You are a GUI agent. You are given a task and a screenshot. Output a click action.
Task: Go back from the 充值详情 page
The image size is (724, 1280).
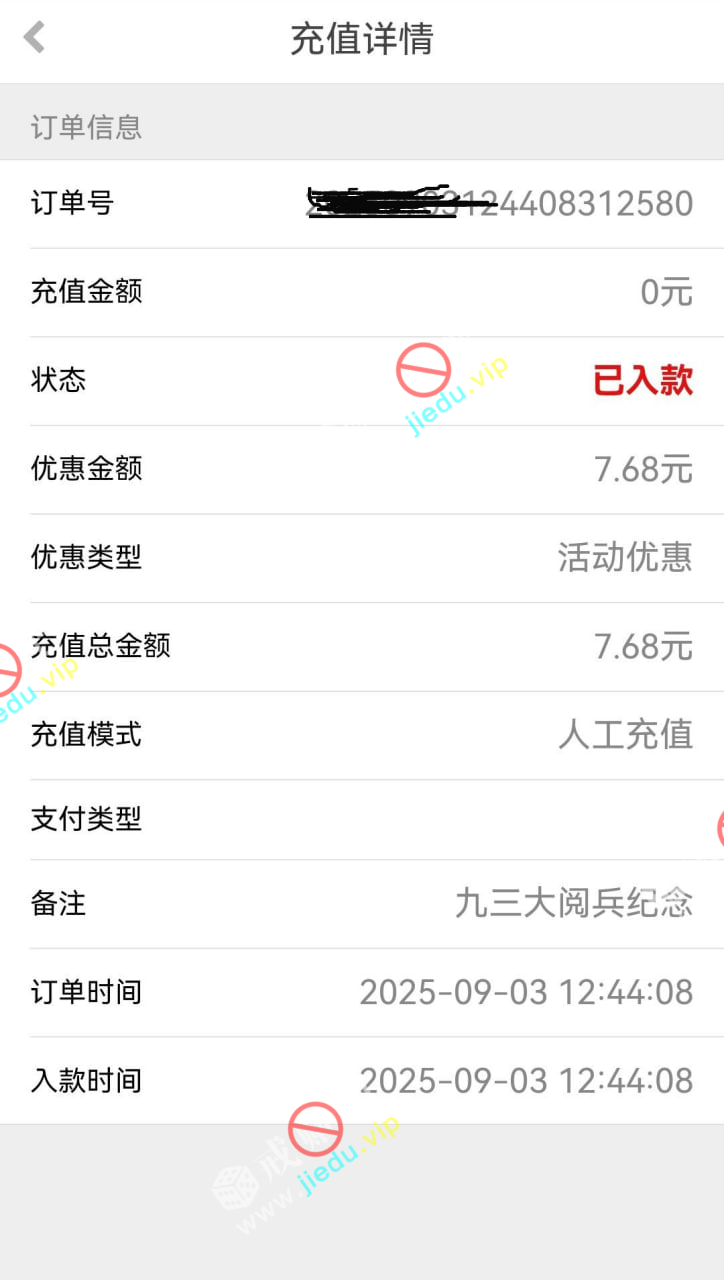tap(35, 39)
